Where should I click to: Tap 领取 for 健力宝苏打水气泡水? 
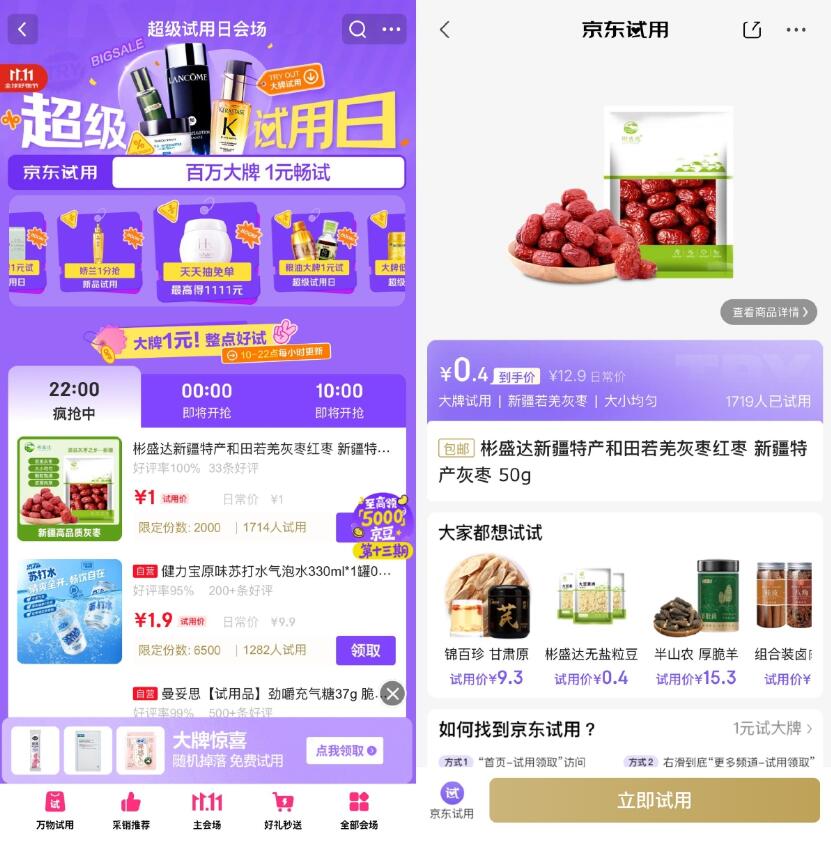[x=365, y=650]
